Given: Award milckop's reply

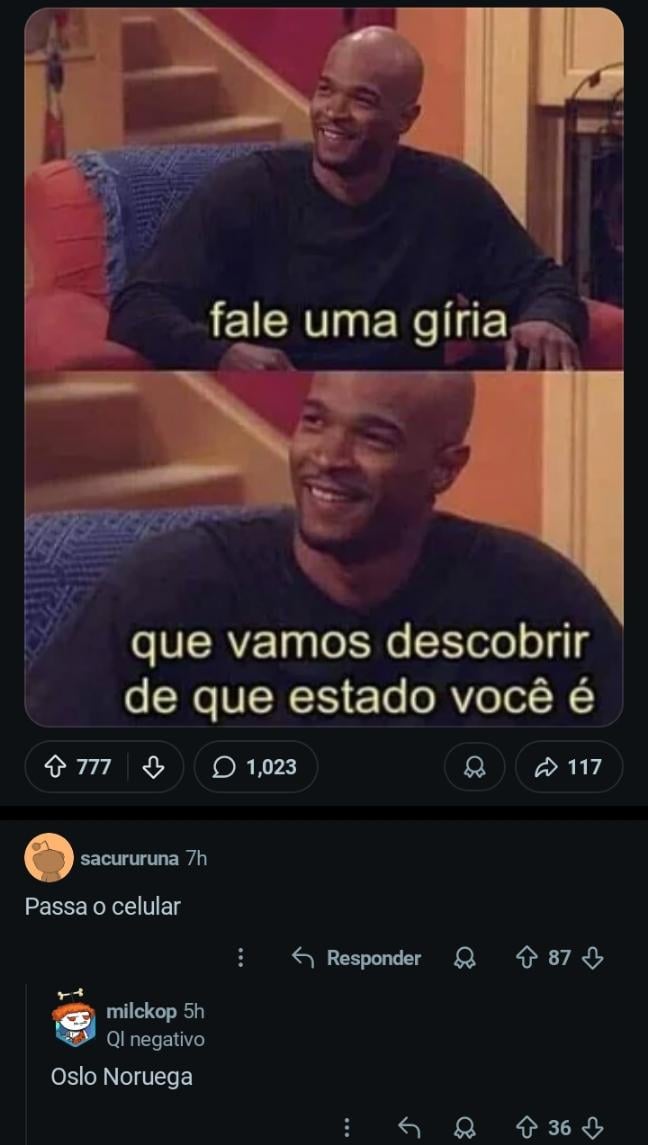Looking at the screenshot, I should 465,1128.
